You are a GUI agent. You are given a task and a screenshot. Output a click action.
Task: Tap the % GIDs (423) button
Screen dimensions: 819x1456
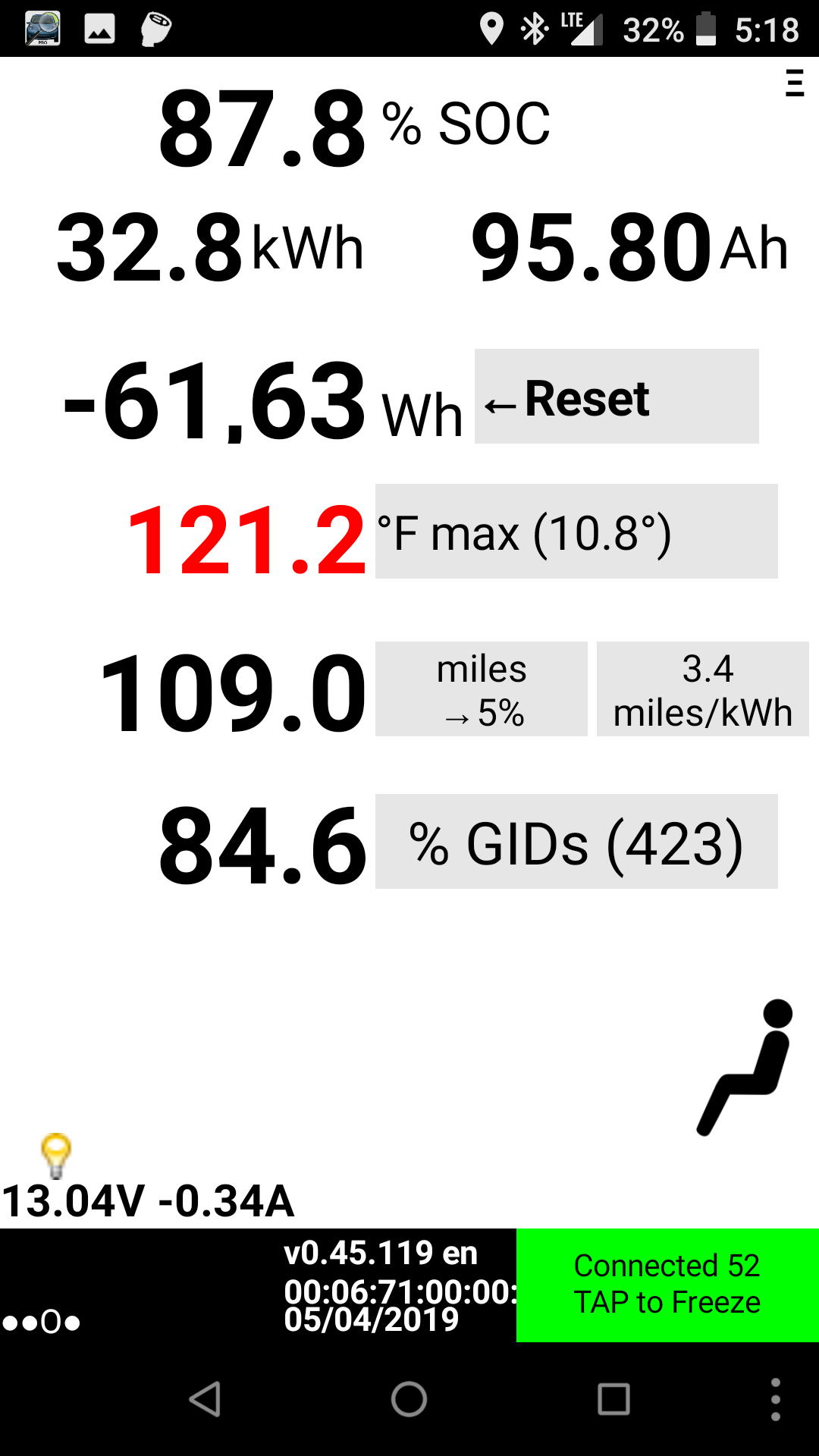pos(576,842)
